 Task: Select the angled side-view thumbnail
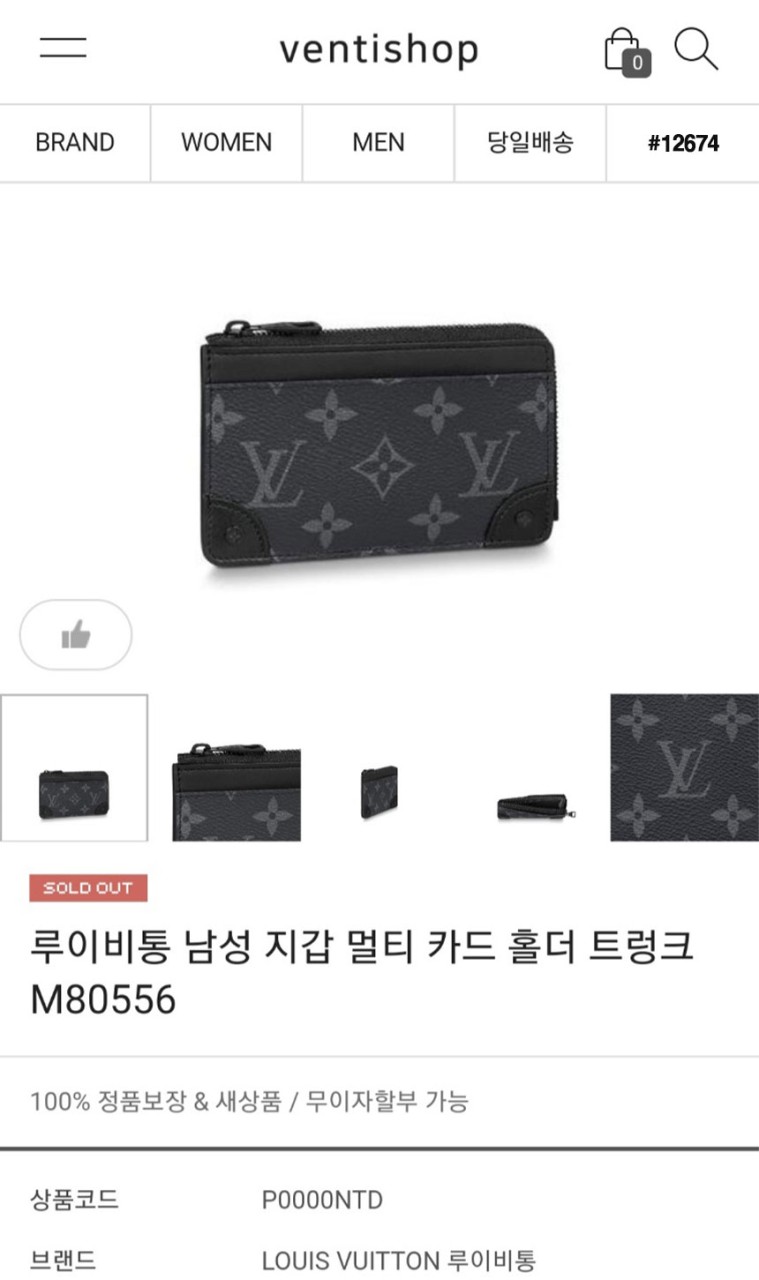coord(379,790)
